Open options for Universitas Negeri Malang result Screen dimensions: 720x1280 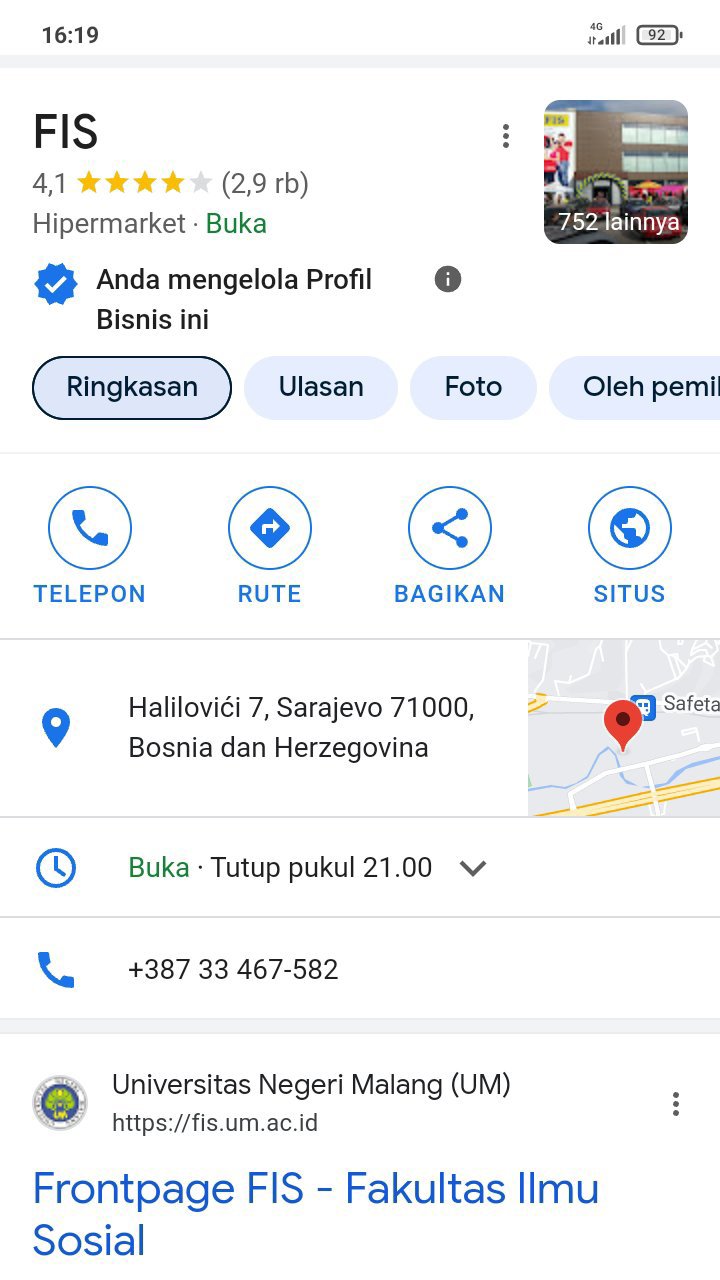click(676, 1104)
